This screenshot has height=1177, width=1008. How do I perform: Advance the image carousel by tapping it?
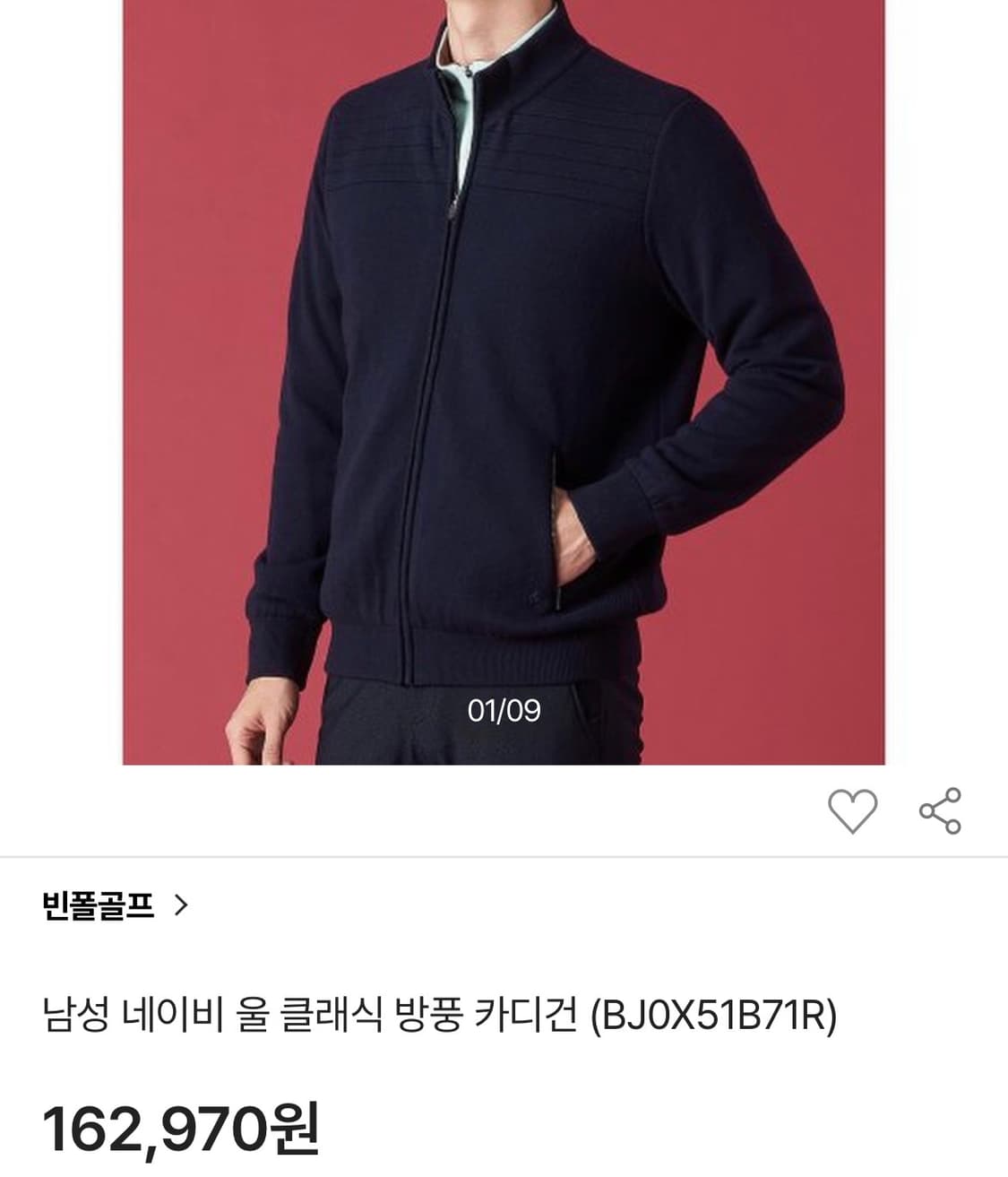click(x=502, y=385)
